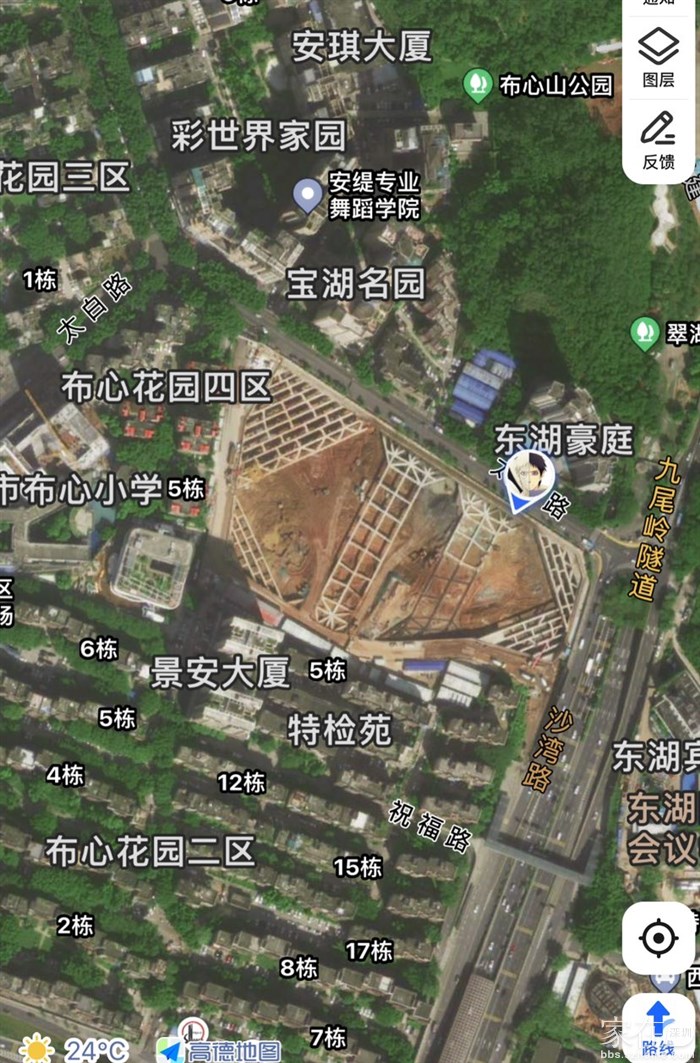The image size is (700, 1063).
Task: Select the 安缇专业舞蹈学院 place marker
Action: click(309, 194)
